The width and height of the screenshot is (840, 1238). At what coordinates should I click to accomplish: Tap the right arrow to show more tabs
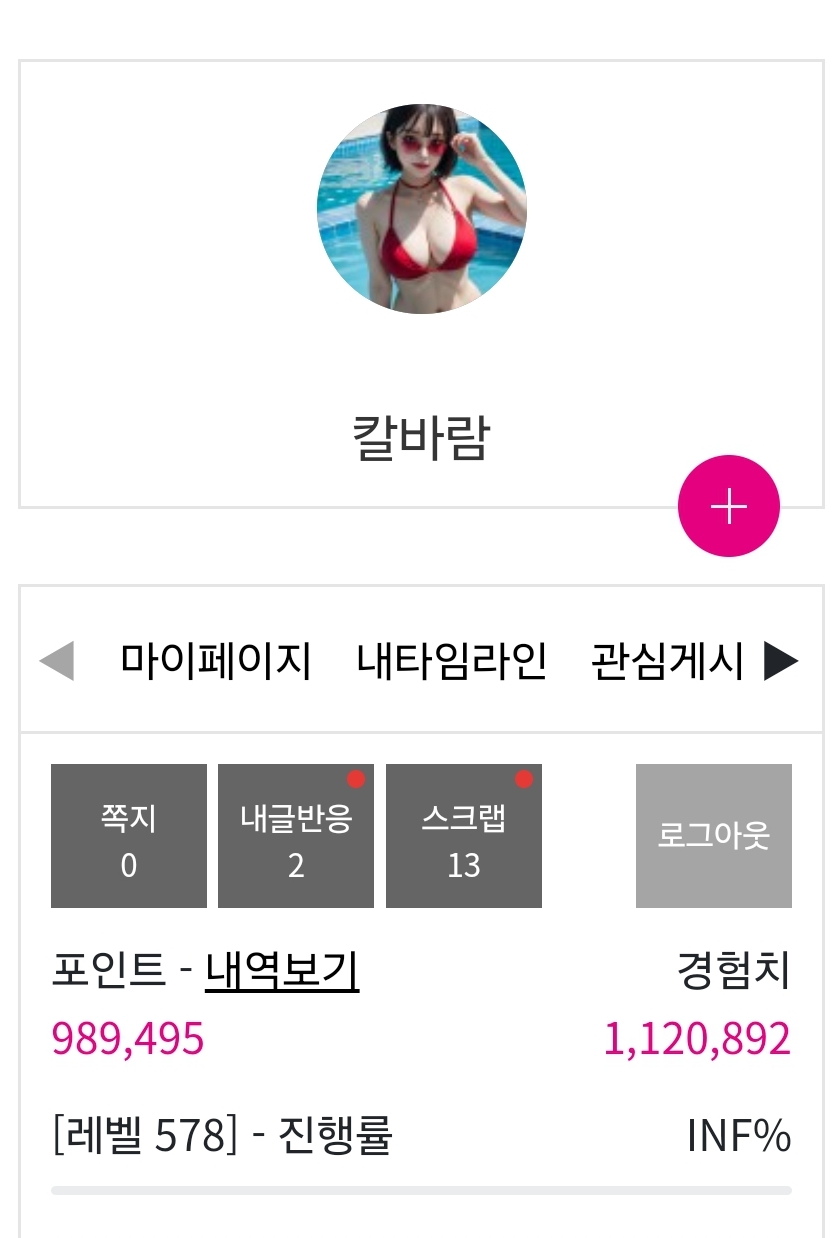pyautogui.click(x=781, y=661)
